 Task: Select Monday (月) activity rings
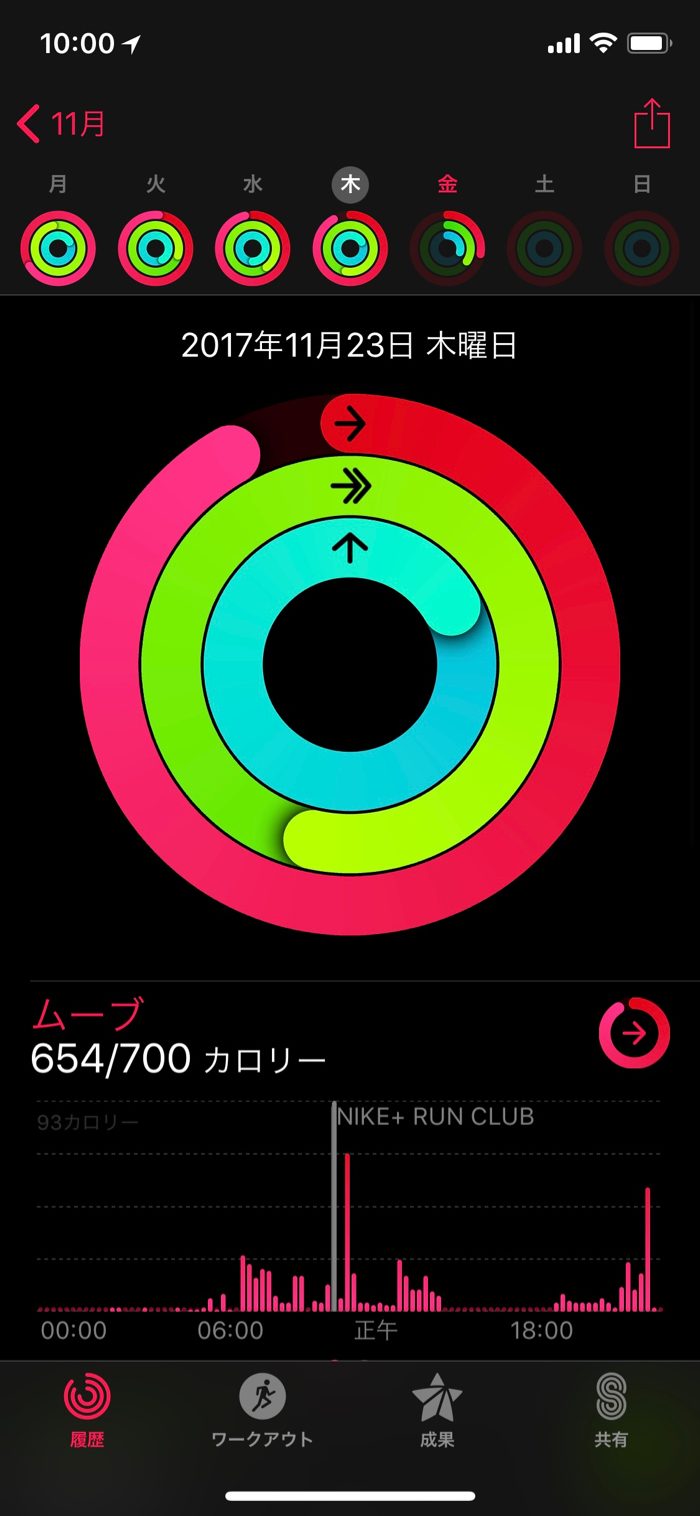pos(59,248)
